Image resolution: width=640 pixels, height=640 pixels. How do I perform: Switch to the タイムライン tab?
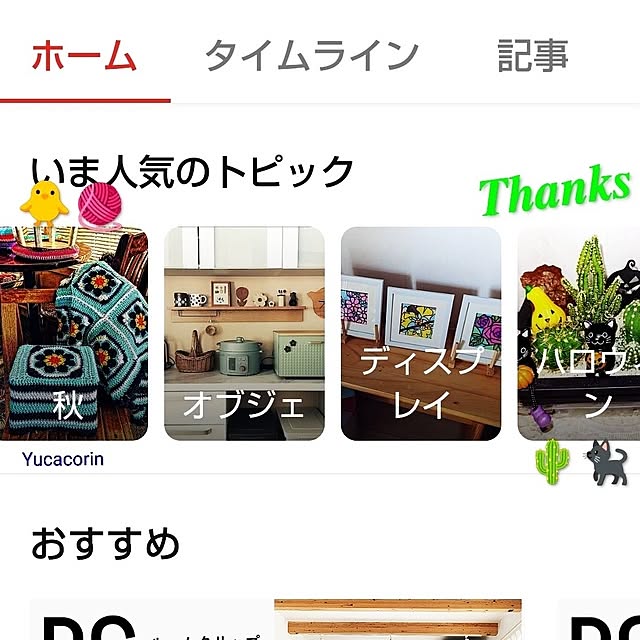tap(311, 56)
